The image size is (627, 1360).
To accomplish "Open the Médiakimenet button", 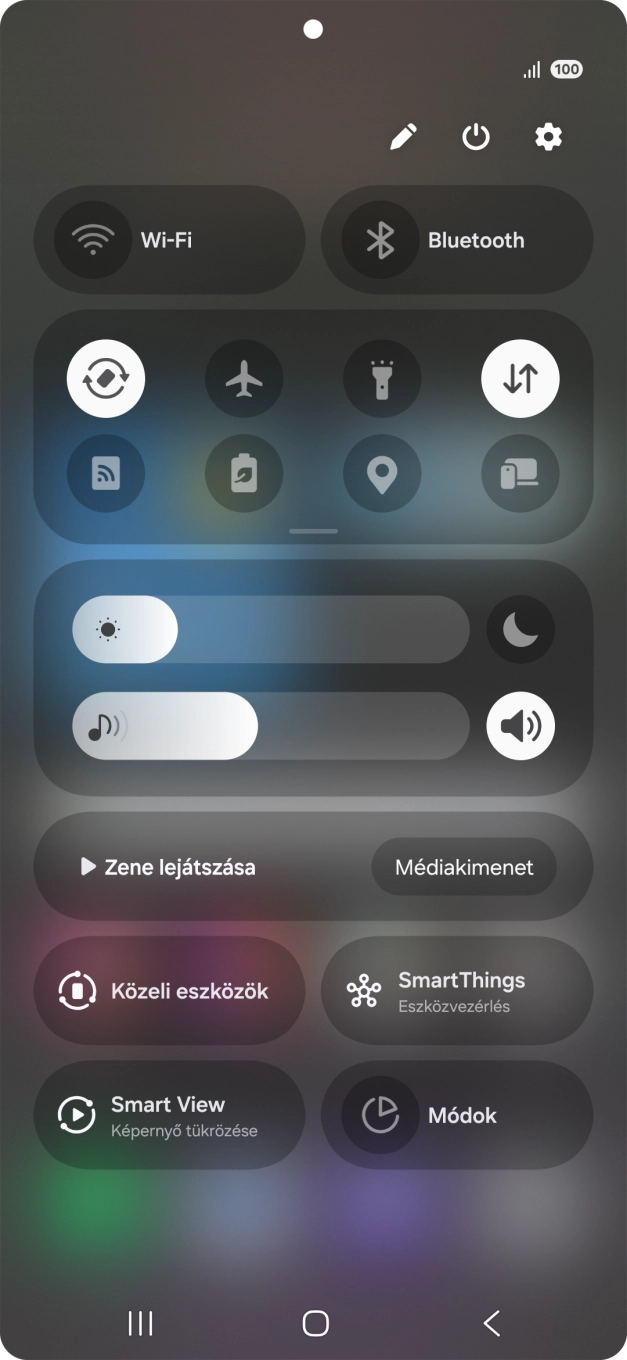I will click(x=464, y=867).
